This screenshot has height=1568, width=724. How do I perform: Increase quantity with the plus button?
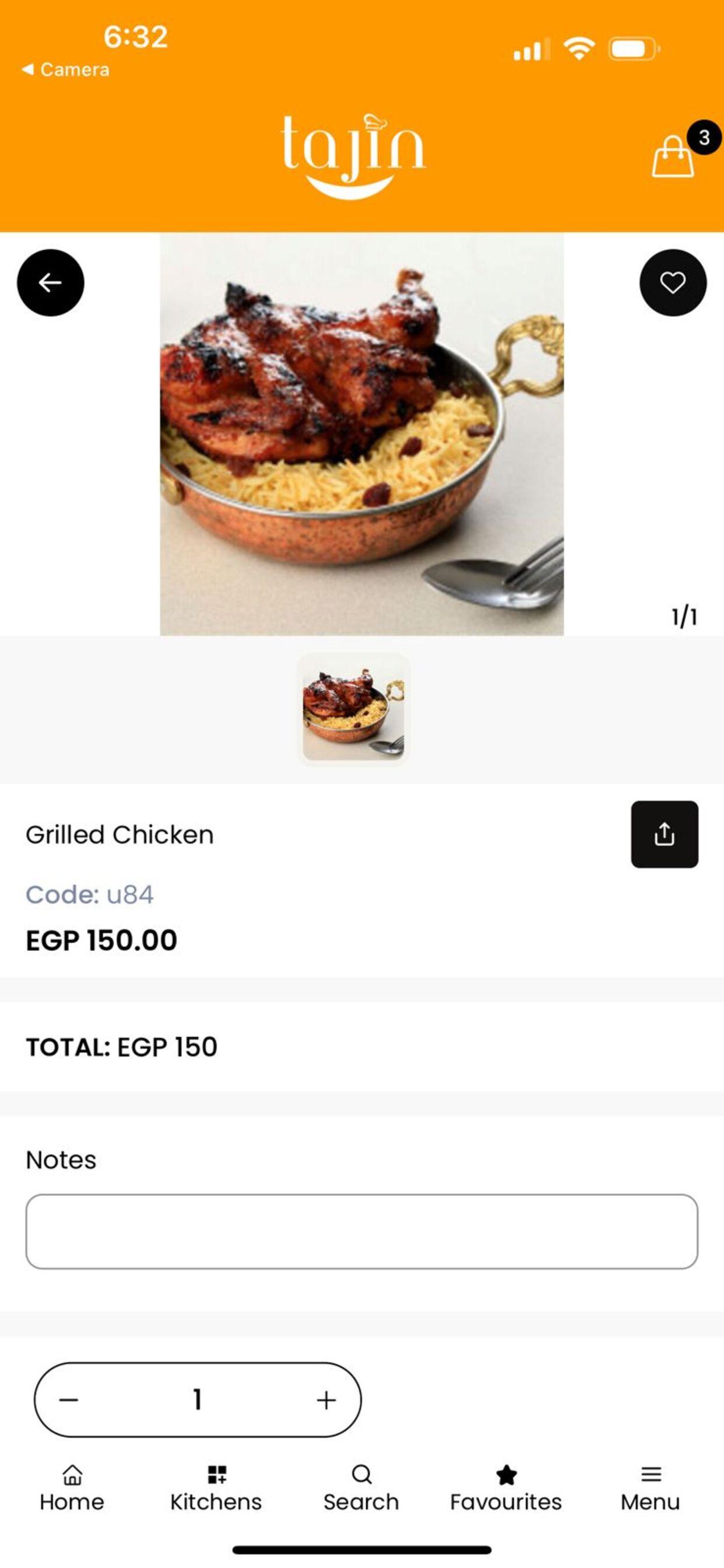pos(326,1399)
